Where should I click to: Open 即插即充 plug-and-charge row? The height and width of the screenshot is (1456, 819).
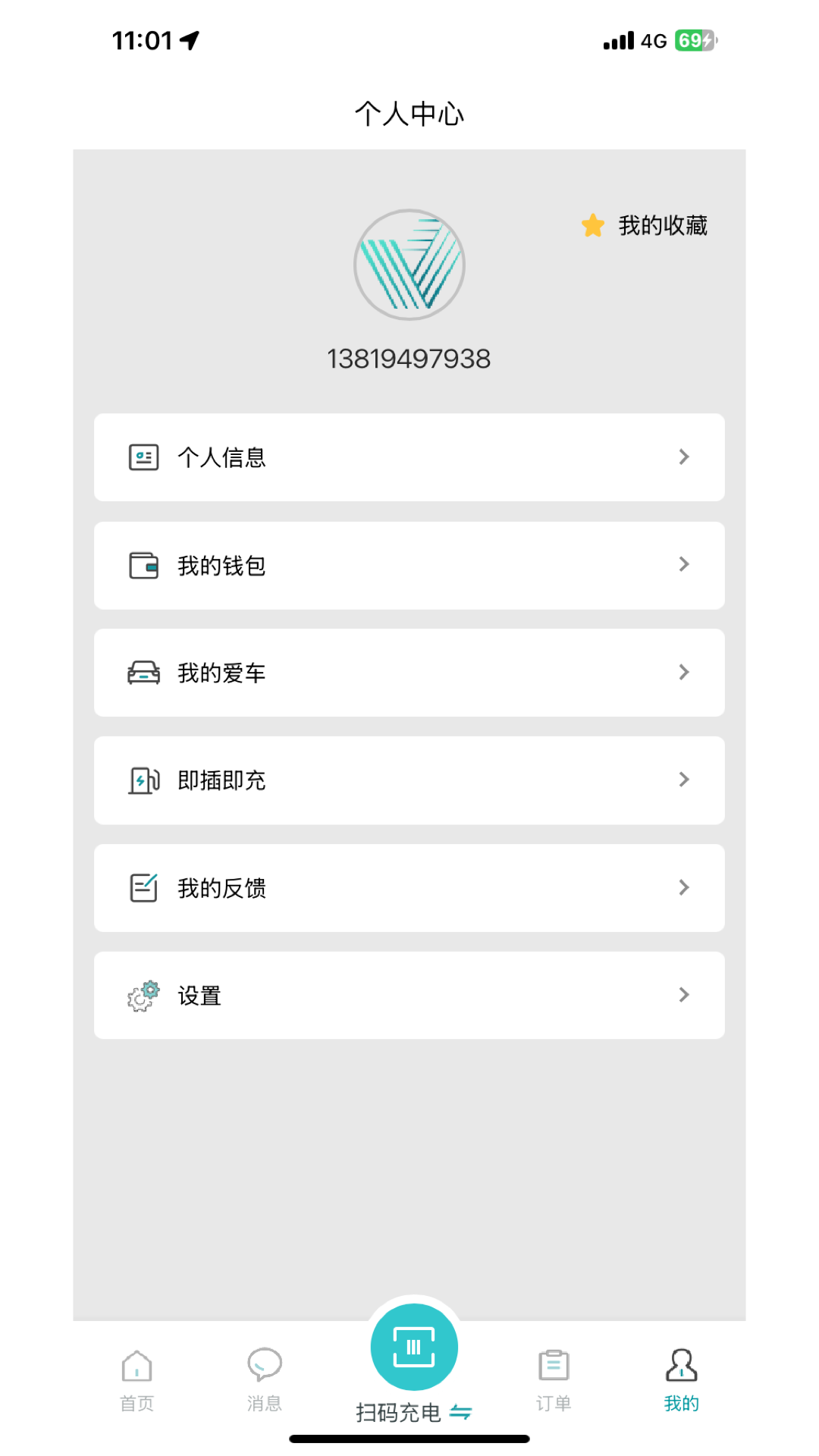[x=409, y=780]
